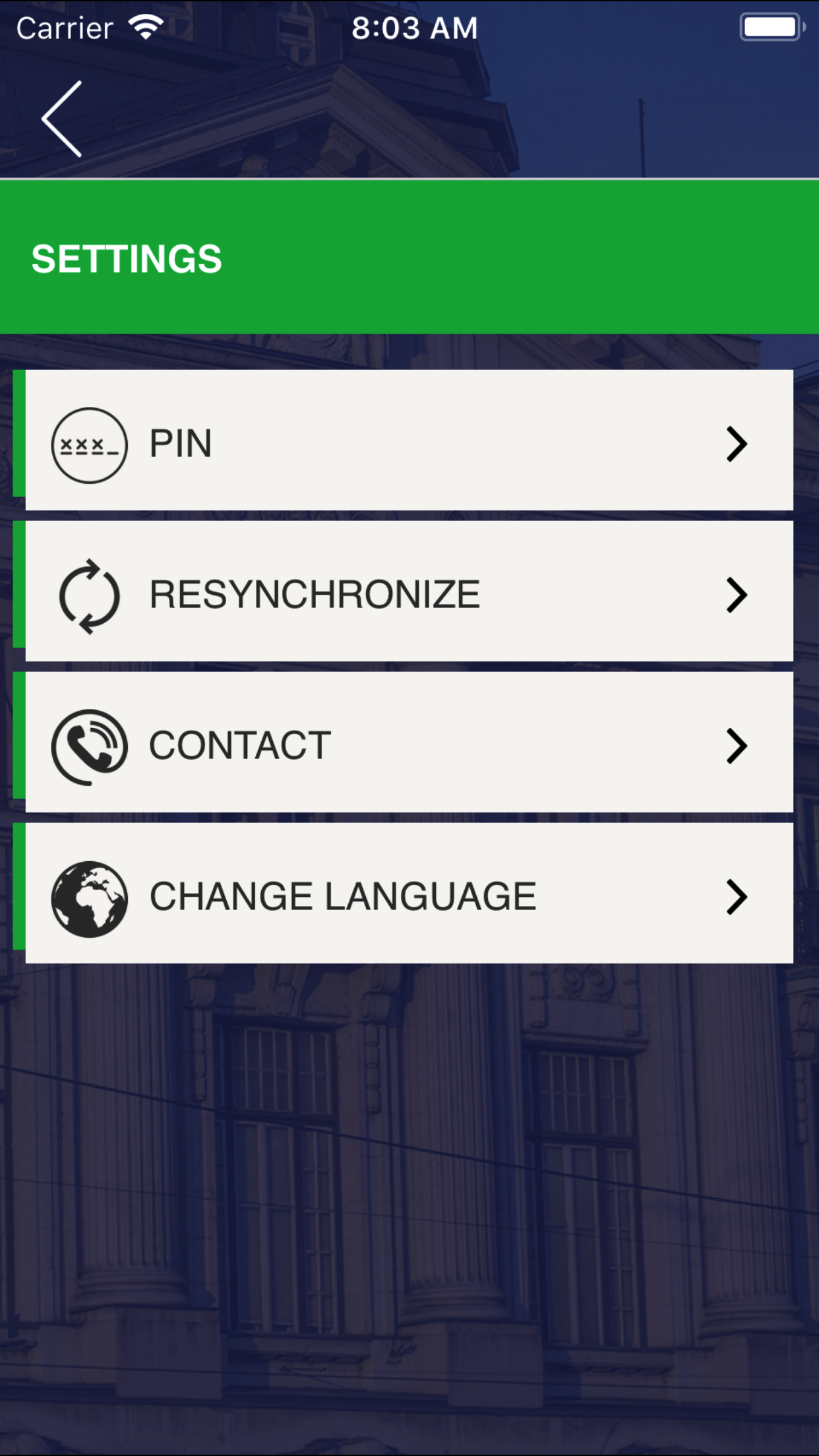Open the Change Language option

(x=409, y=895)
